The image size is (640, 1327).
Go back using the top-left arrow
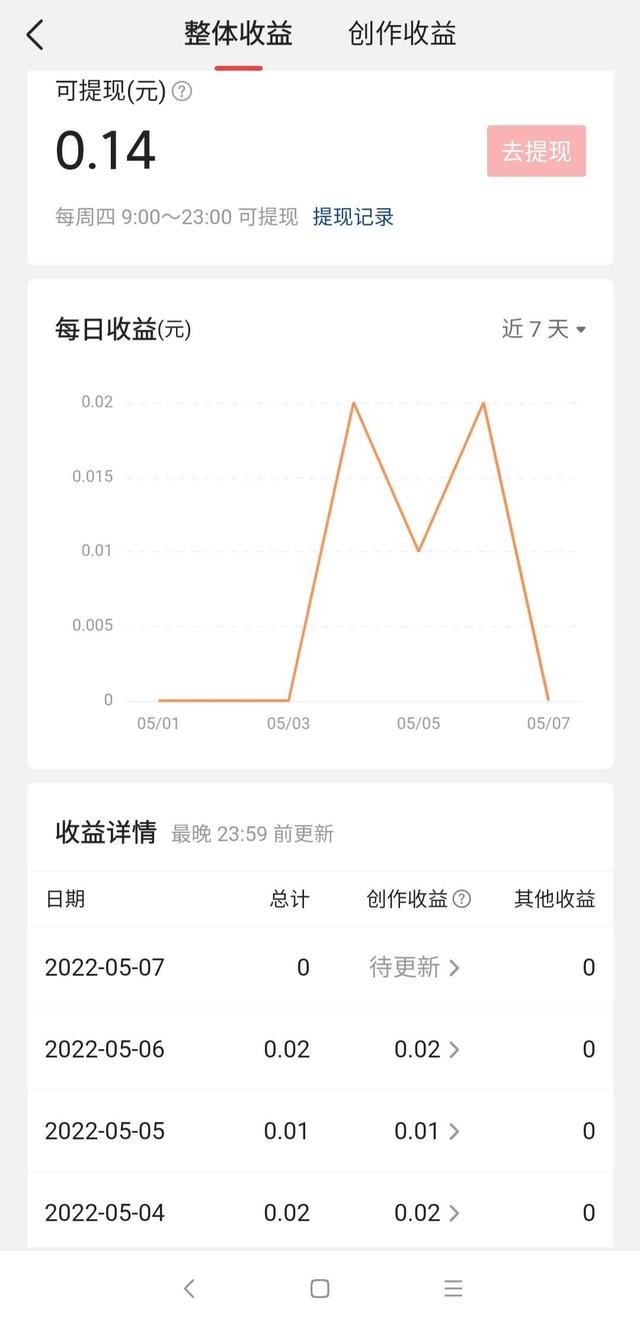pos(35,35)
